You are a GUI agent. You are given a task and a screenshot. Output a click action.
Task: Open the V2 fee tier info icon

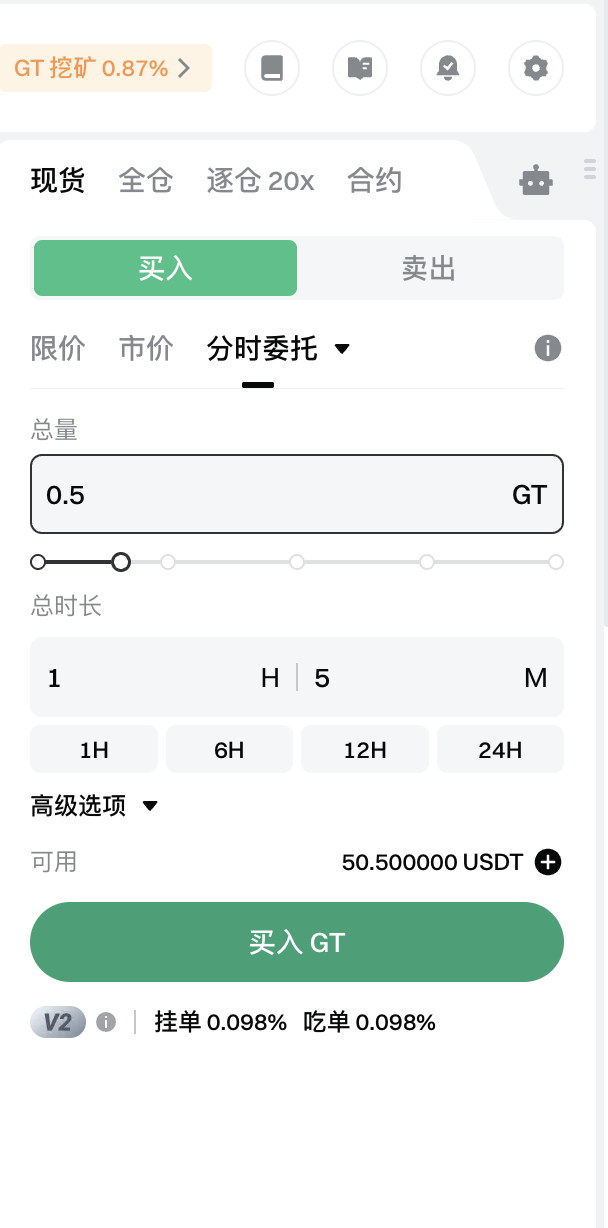(x=106, y=1022)
